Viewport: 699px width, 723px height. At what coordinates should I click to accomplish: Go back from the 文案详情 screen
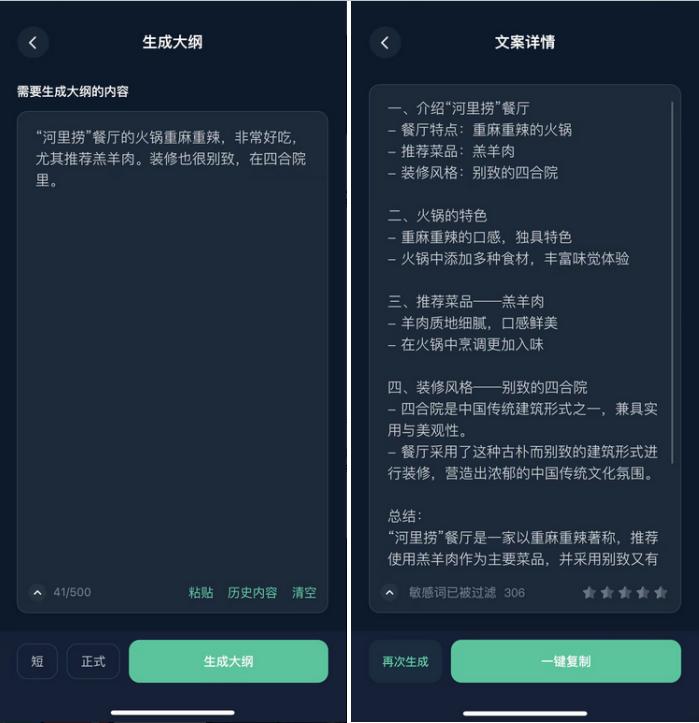pyautogui.click(x=385, y=42)
